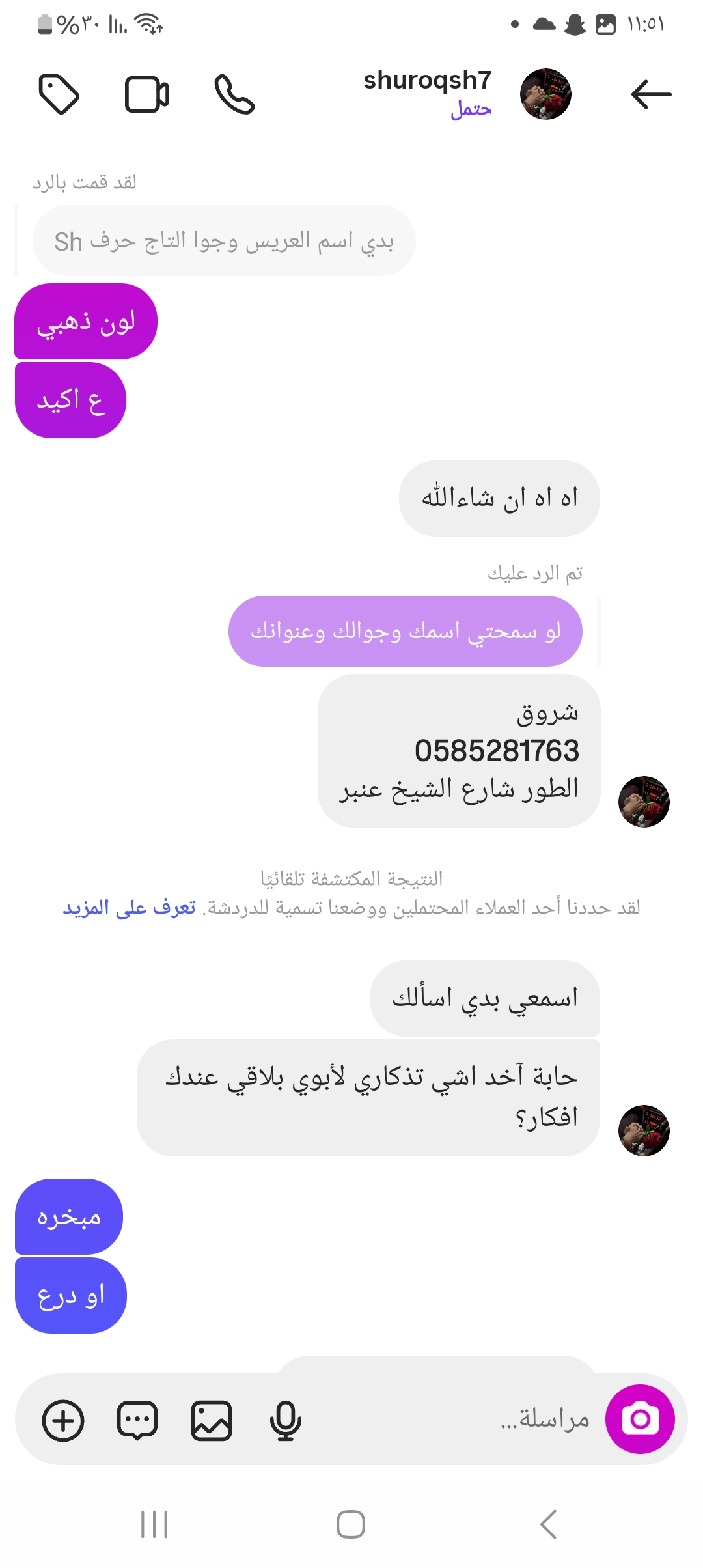Open the camera from the message bar
This screenshot has width=703, height=1568.
[640, 1419]
